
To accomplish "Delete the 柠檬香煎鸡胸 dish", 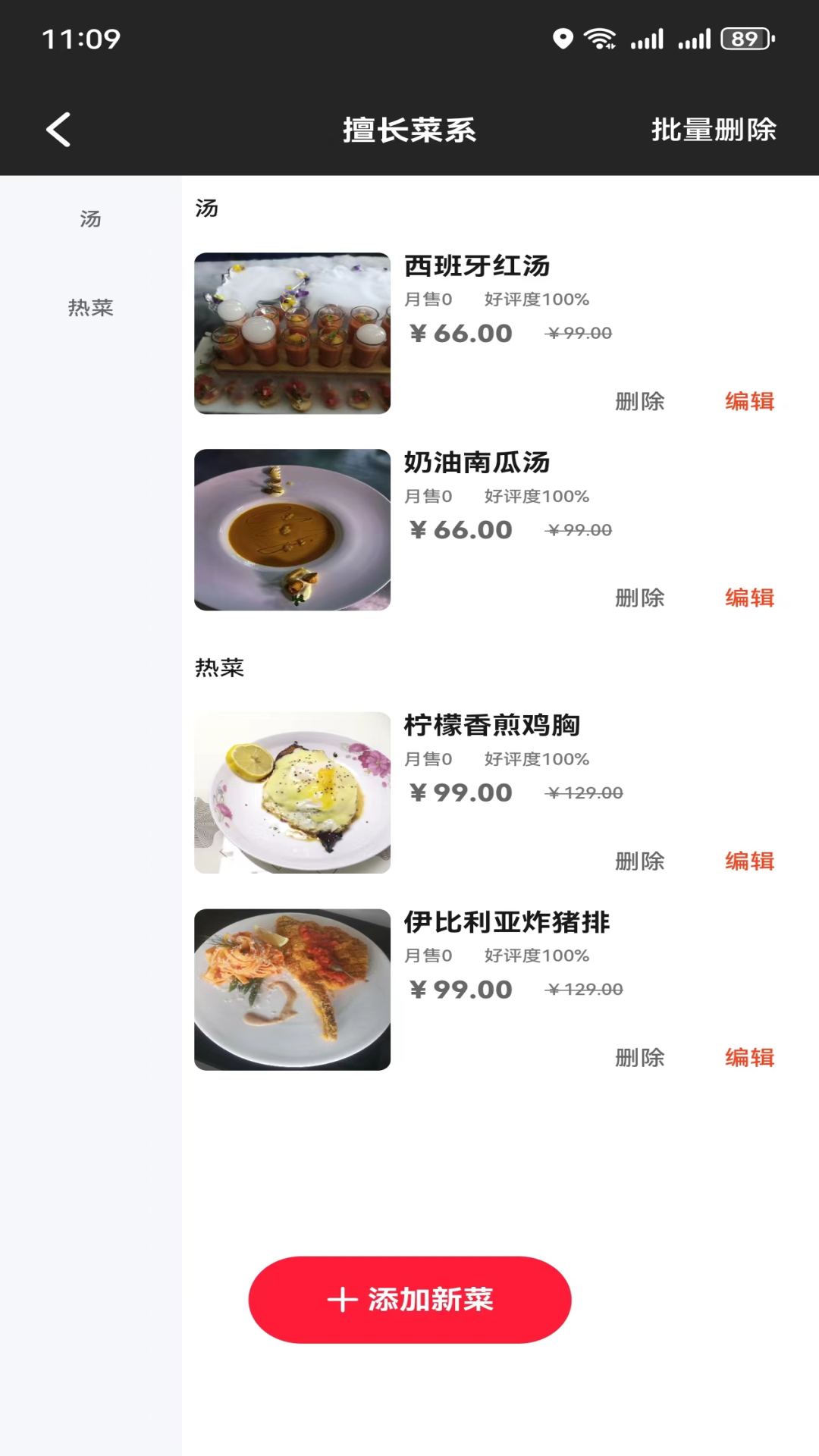I will (x=639, y=861).
